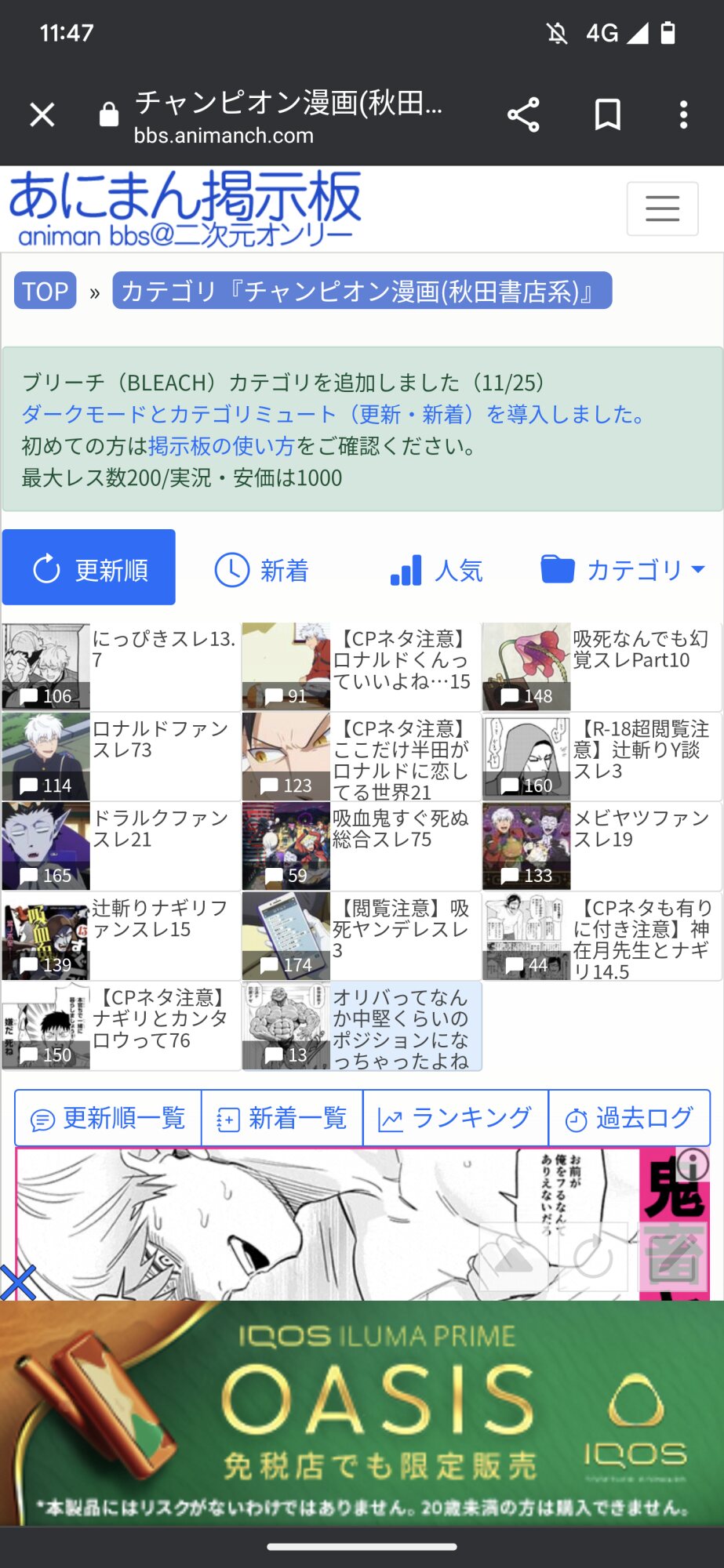Go to TOP breadcrumb
This screenshot has width=724, height=1568.
(x=45, y=291)
